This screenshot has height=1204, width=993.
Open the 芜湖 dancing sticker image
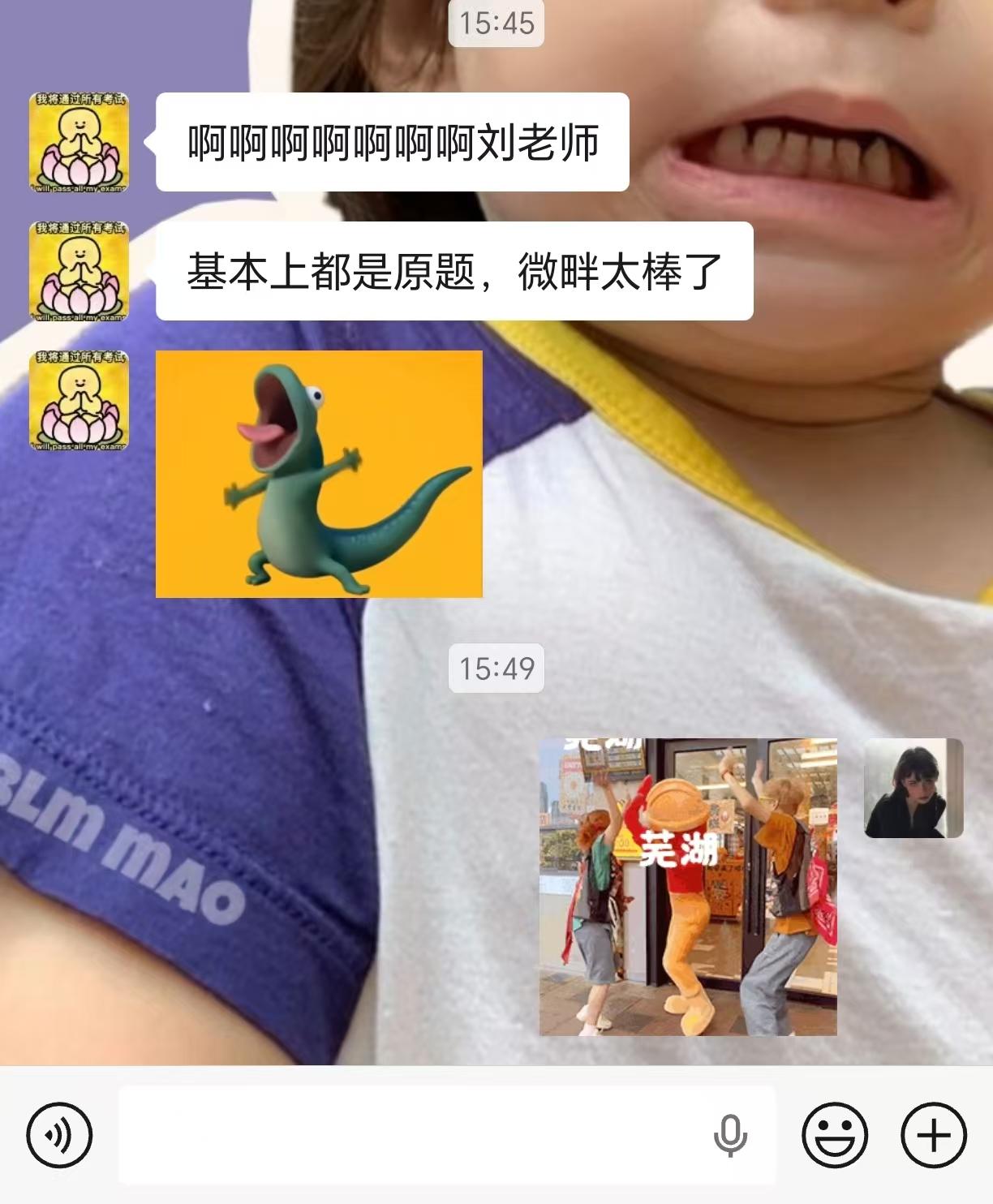click(688, 887)
